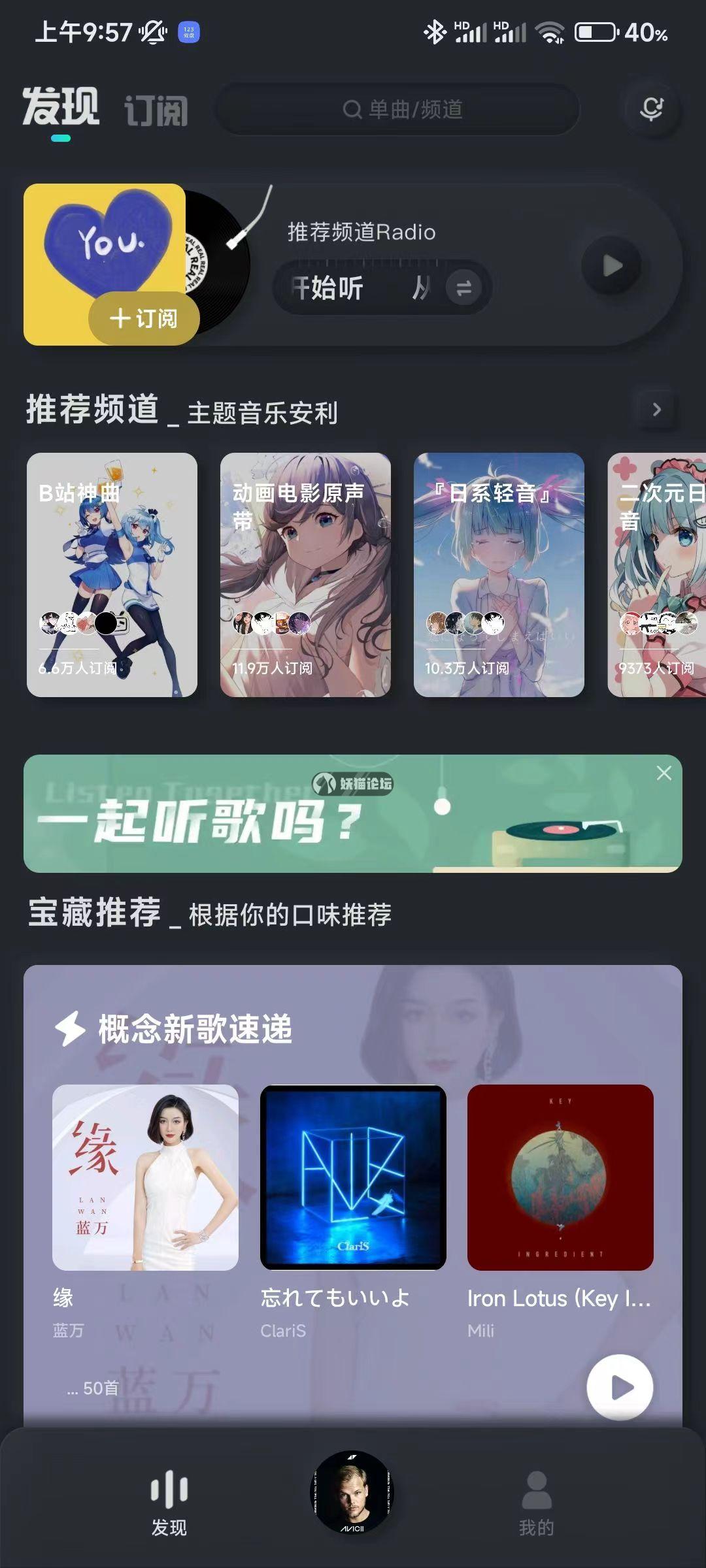Screen dimensions: 706x1568
Task: Open the 动画电影原声带 channel
Action: [x=305, y=574]
